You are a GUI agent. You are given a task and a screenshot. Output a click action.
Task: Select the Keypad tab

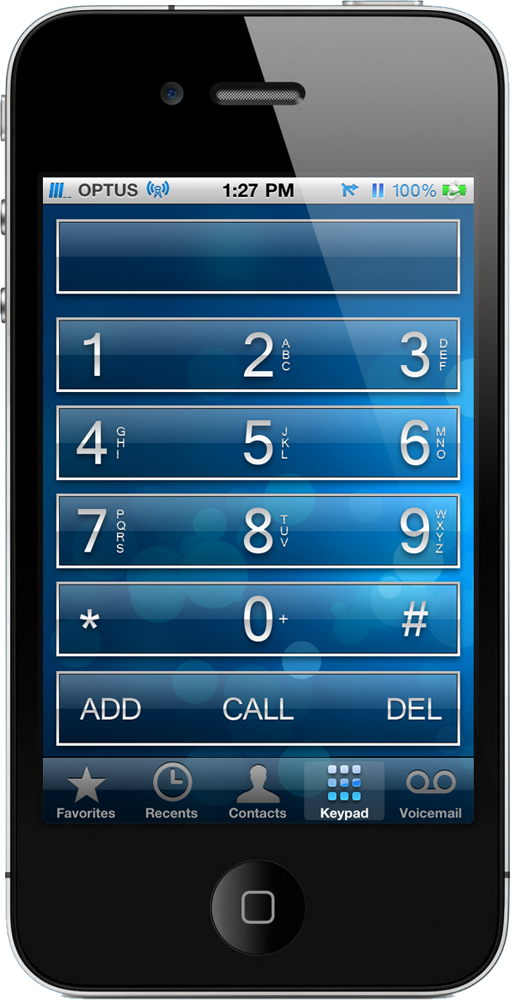point(344,791)
